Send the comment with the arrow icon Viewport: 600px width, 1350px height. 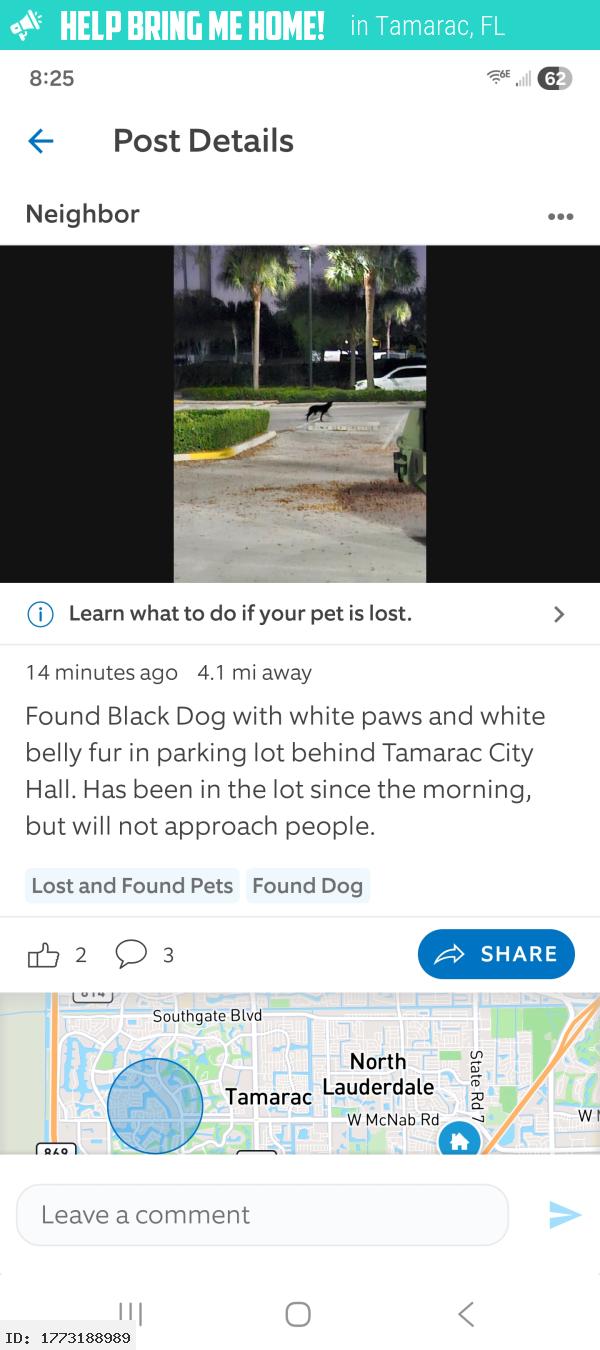coord(564,1215)
